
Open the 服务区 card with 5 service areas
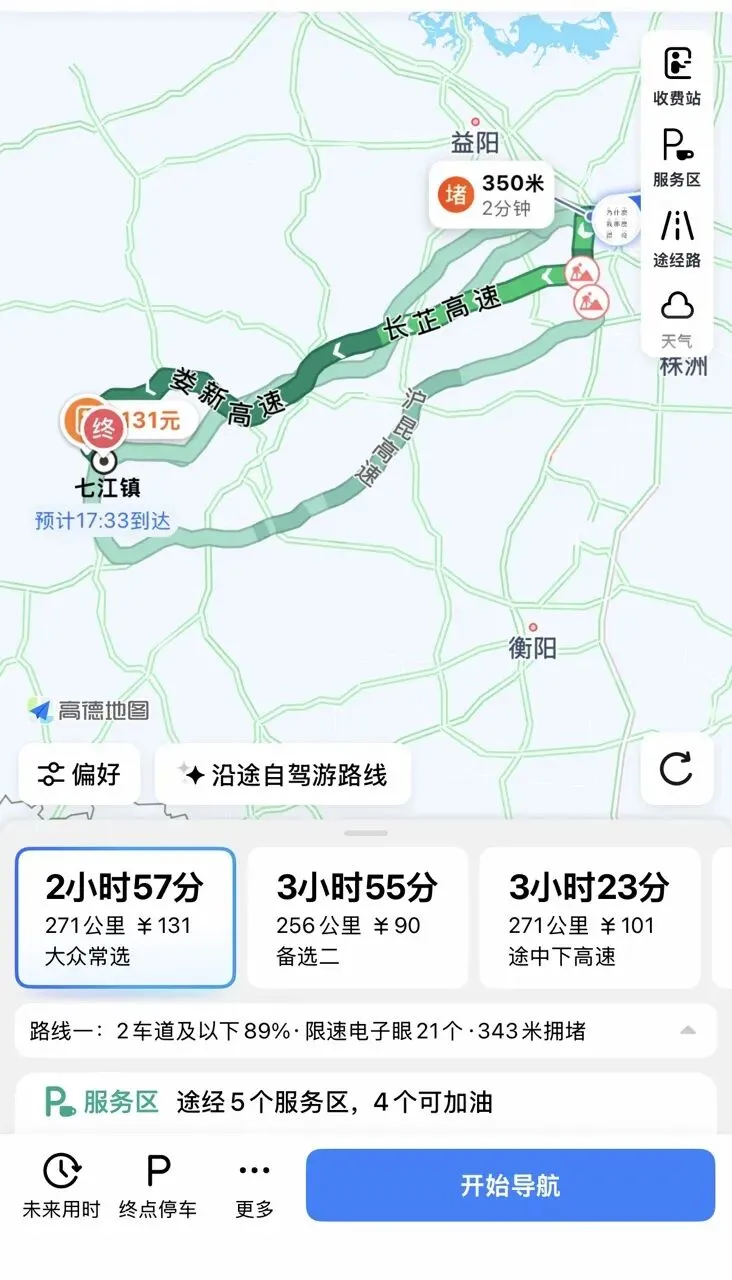[365, 1103]
